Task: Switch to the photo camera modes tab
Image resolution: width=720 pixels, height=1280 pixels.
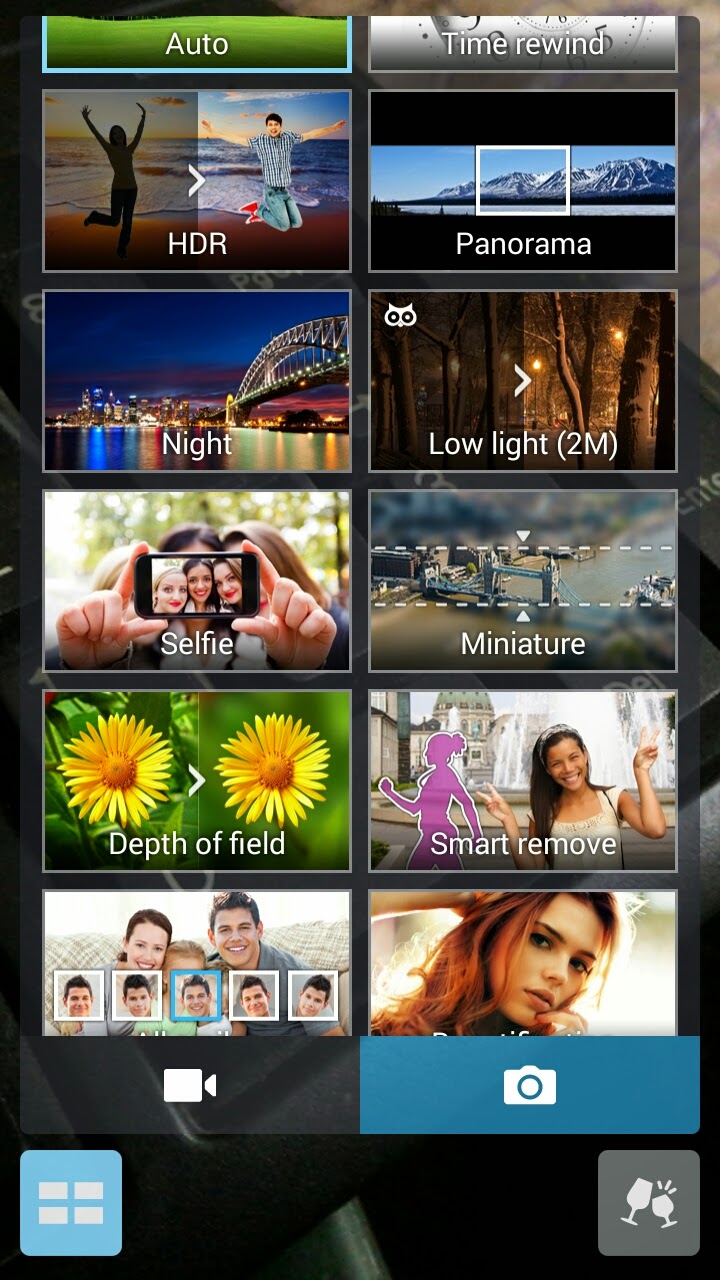Action: [x=530, y=1085]
